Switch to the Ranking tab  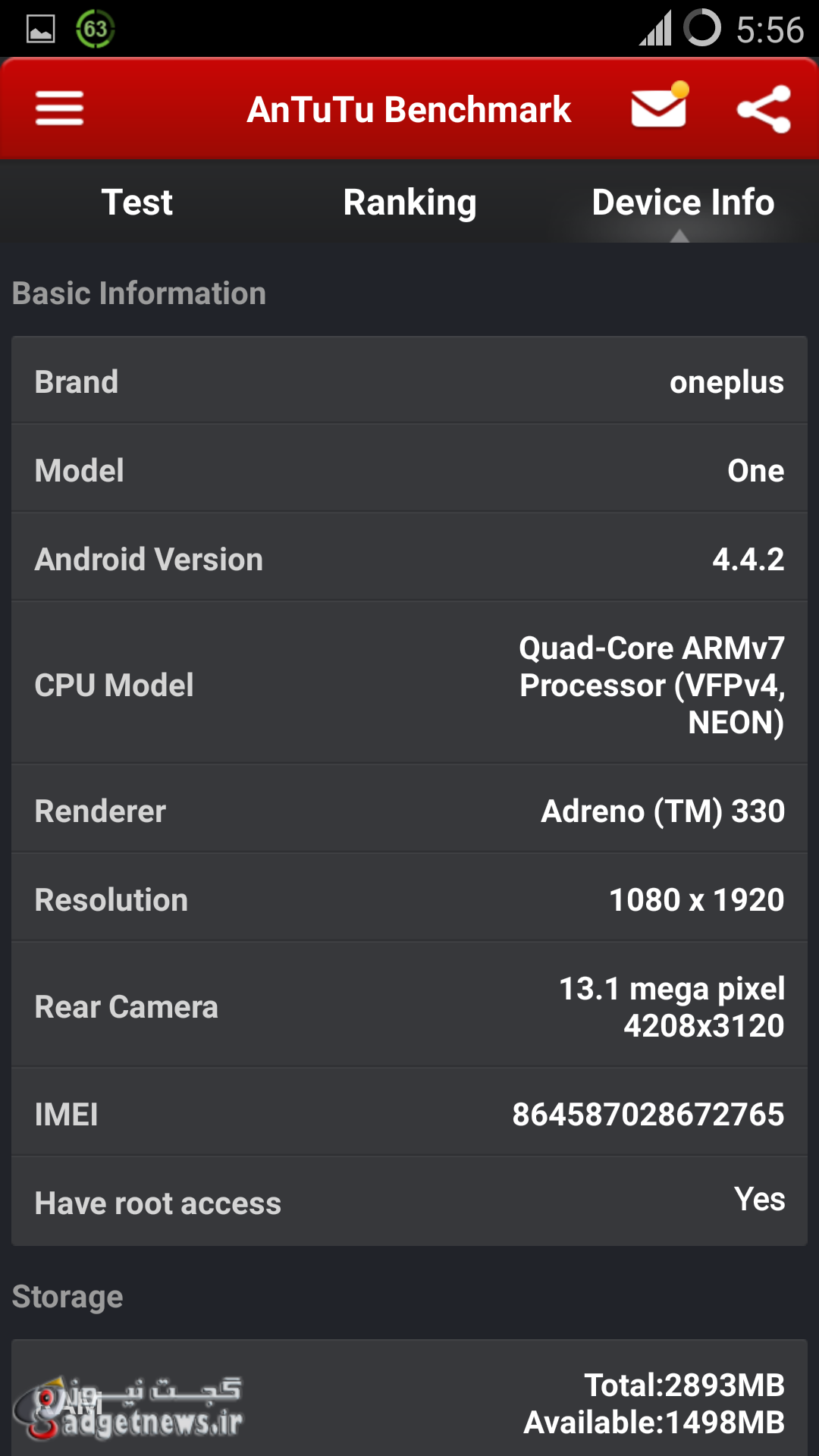[x=409, y=202]
